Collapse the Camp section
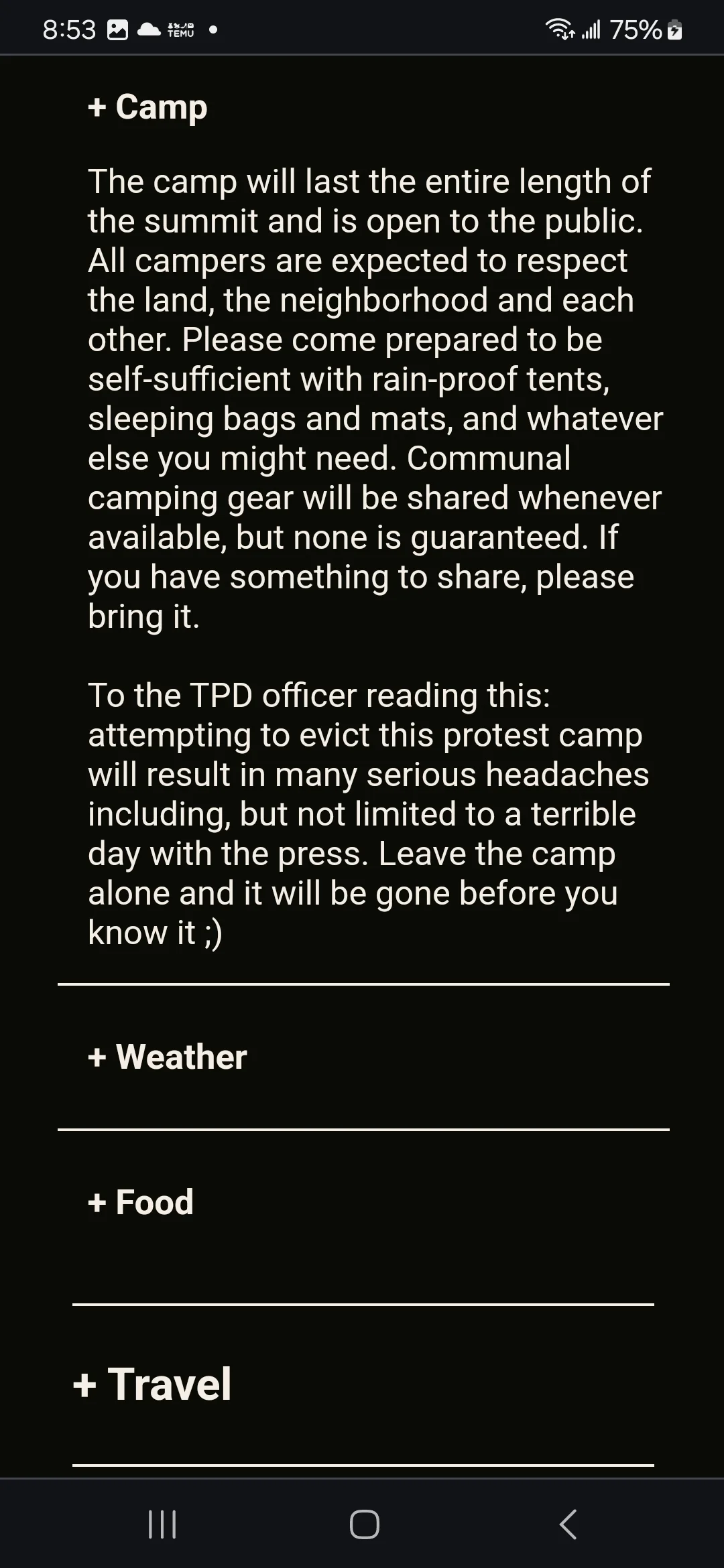Viewport: 724px width, 1568px height. 148,107
